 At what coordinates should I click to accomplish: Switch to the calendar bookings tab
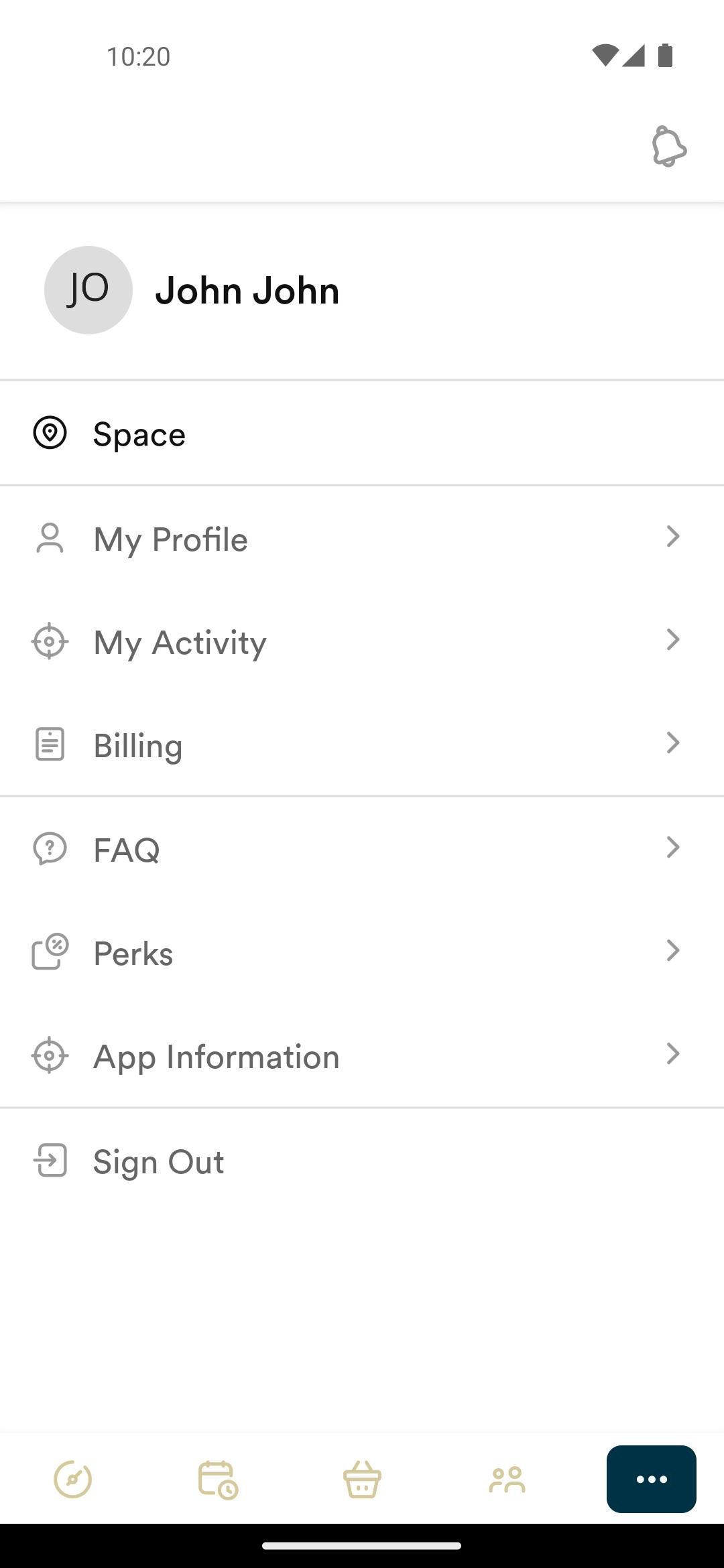coord(217,1479)
